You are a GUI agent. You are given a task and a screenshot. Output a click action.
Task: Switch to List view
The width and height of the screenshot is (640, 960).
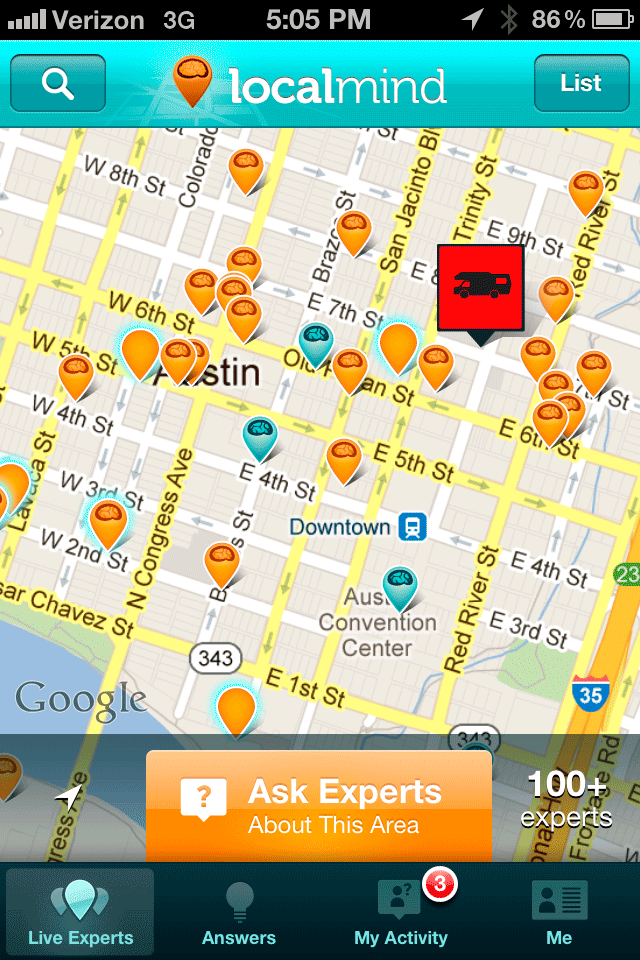580,83
